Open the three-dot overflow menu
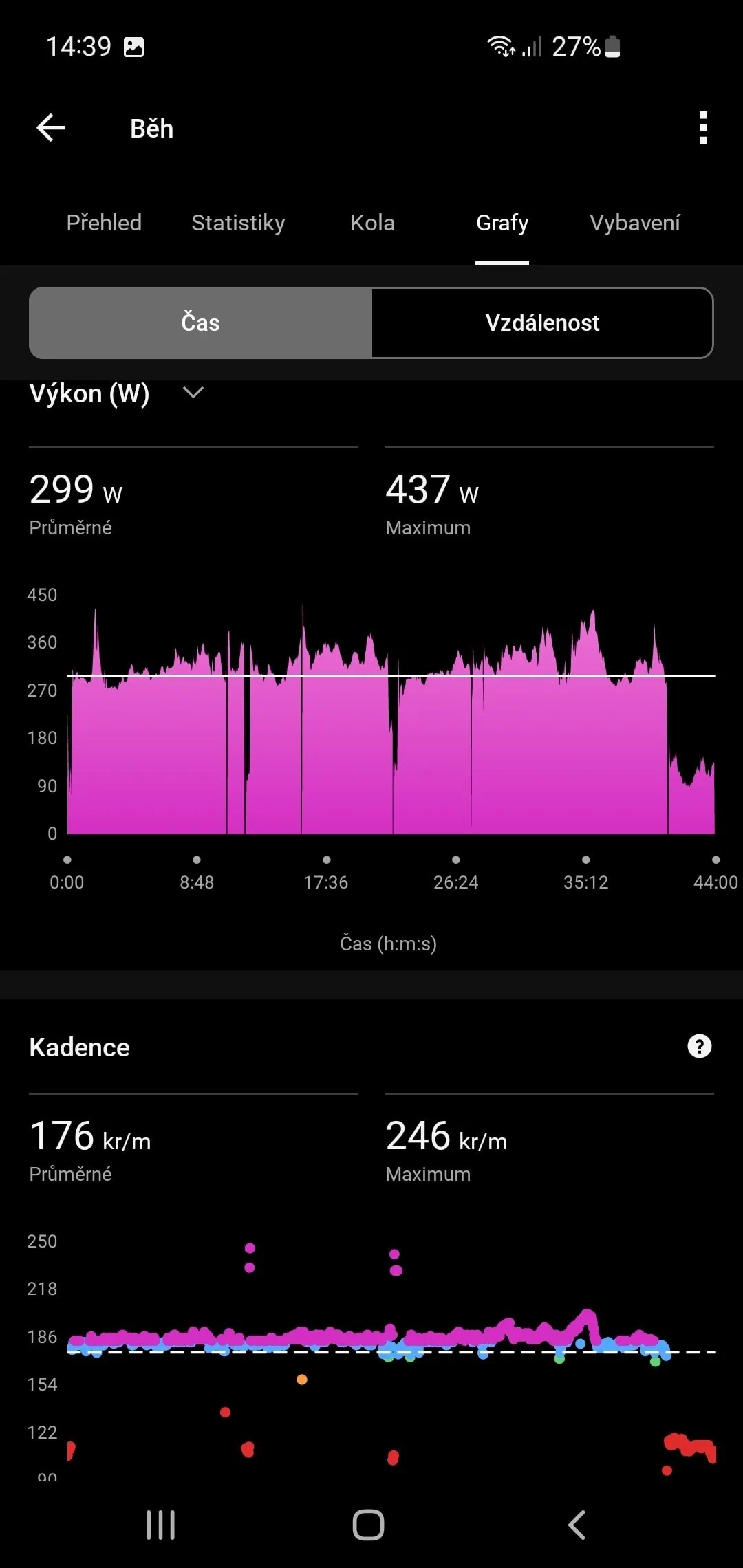Screen dimensions: 743x1568 coord(702,128)
